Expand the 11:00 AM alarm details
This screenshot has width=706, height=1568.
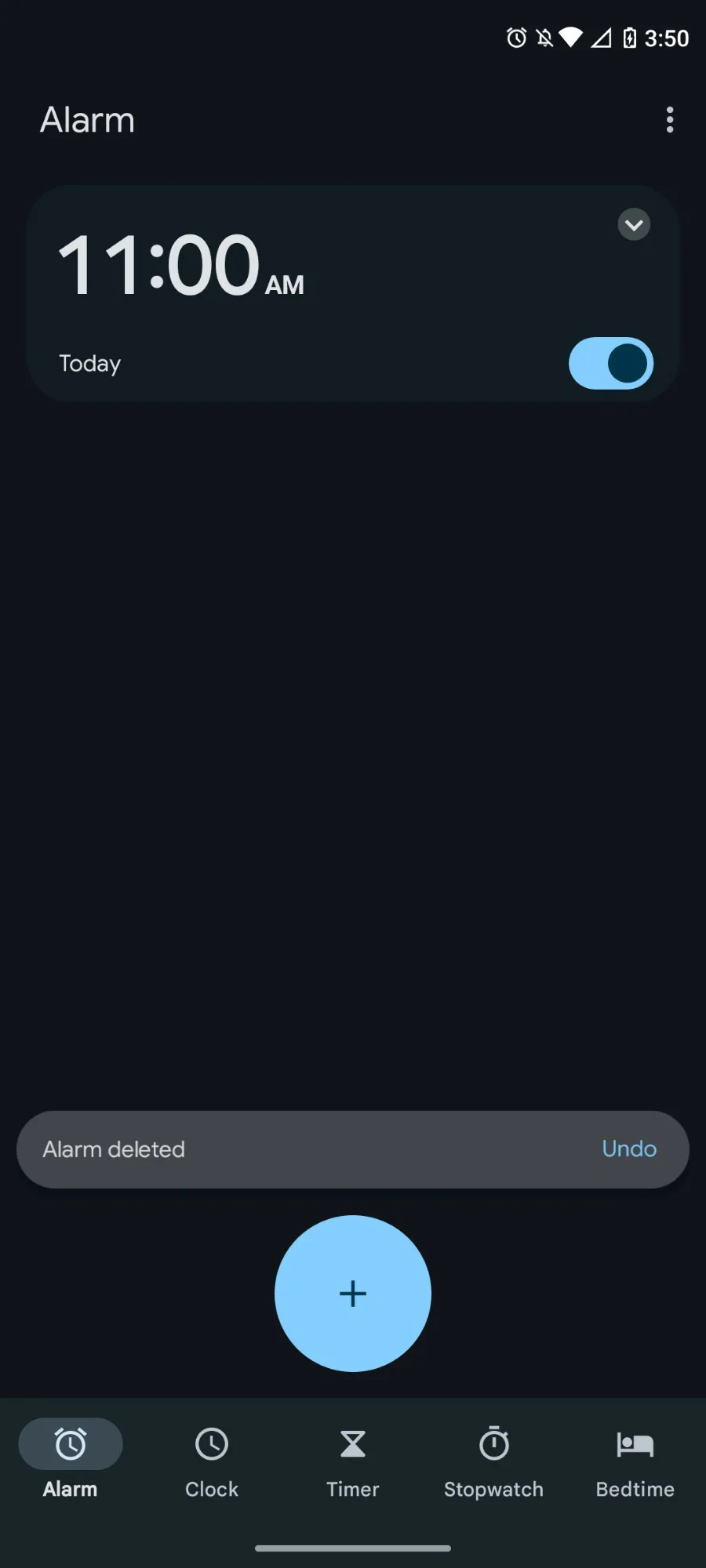coord(634,225)
